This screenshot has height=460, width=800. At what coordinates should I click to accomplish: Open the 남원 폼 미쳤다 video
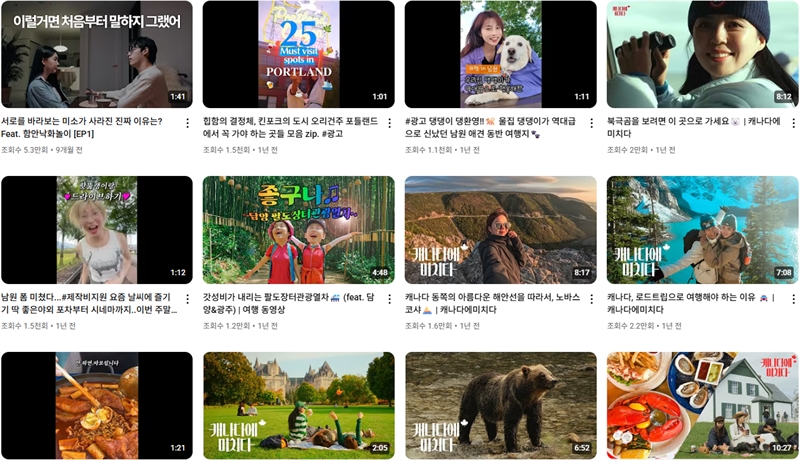pyautogui.click(x=97, y=230)
